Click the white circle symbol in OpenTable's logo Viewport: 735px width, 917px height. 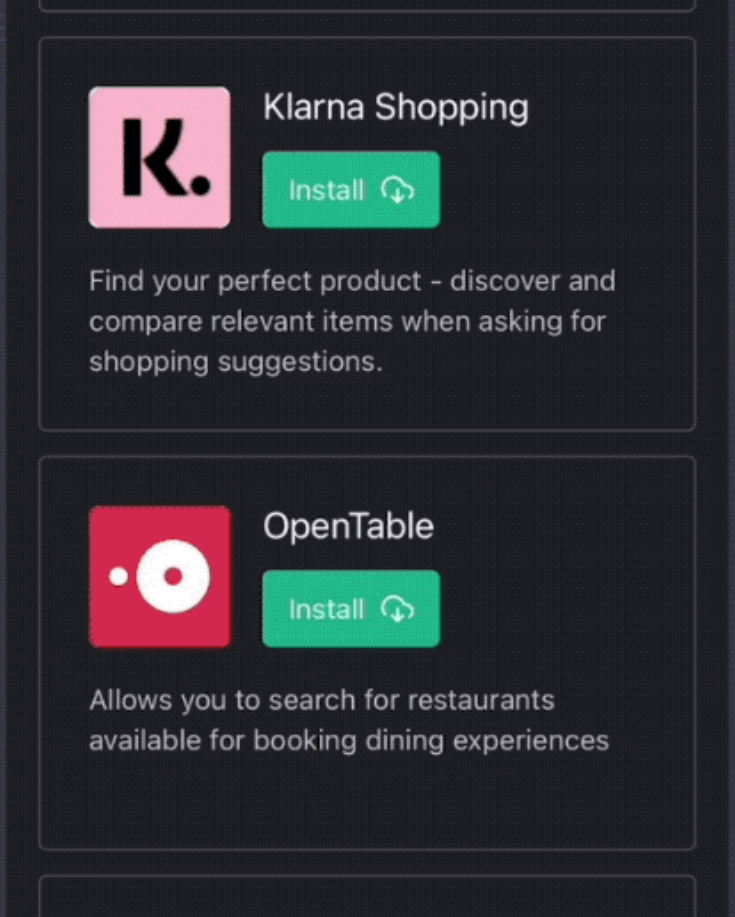click(x=175, y=575)
